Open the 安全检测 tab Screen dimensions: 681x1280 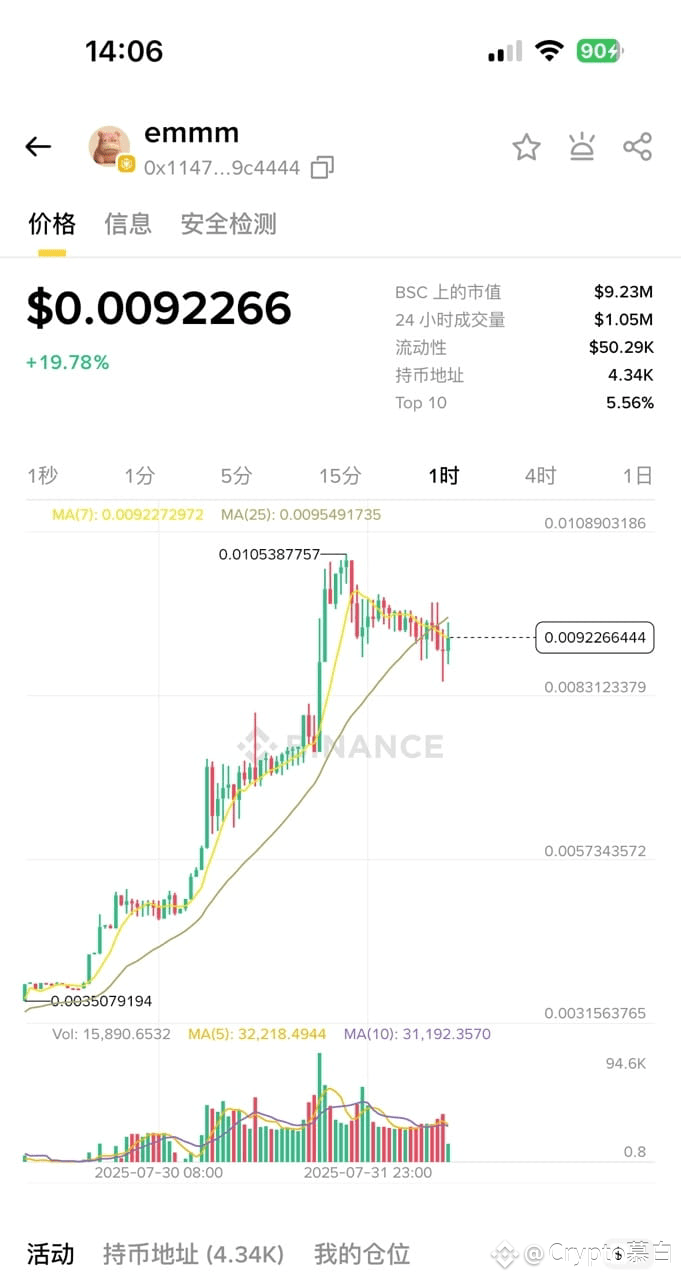(228, 224)
